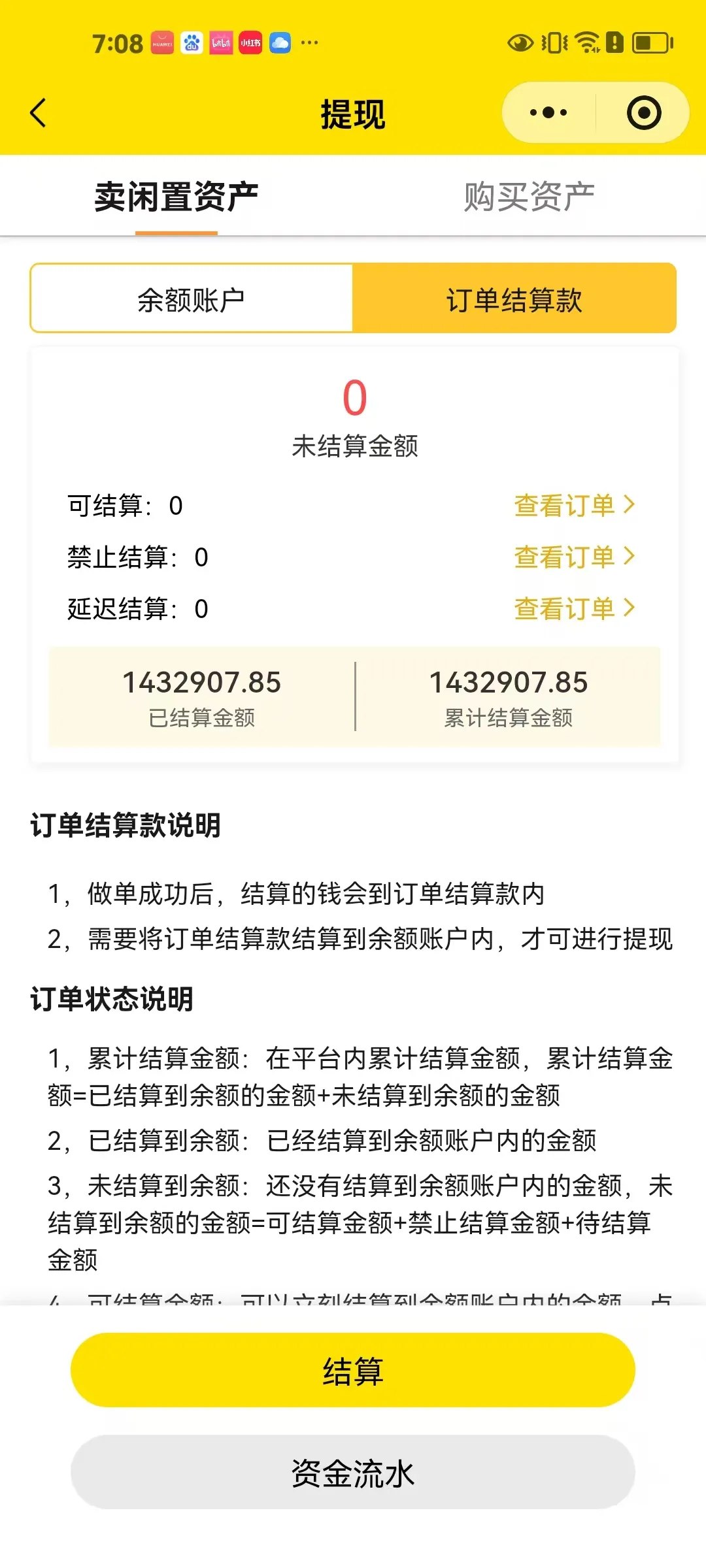Switch to 购买资产 tab

pos(529,197)
